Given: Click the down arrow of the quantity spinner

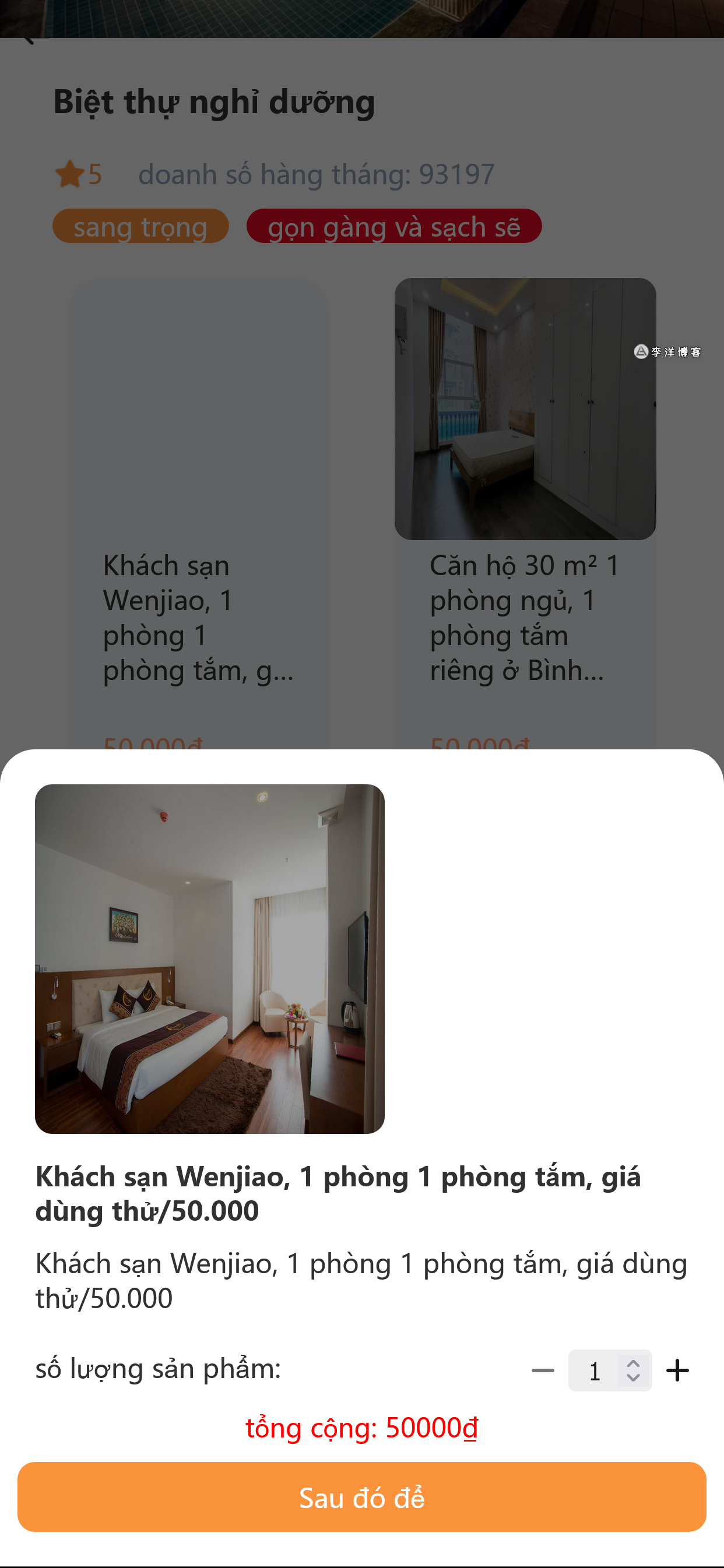Looking at the screenshot, I should point(632,1377).
